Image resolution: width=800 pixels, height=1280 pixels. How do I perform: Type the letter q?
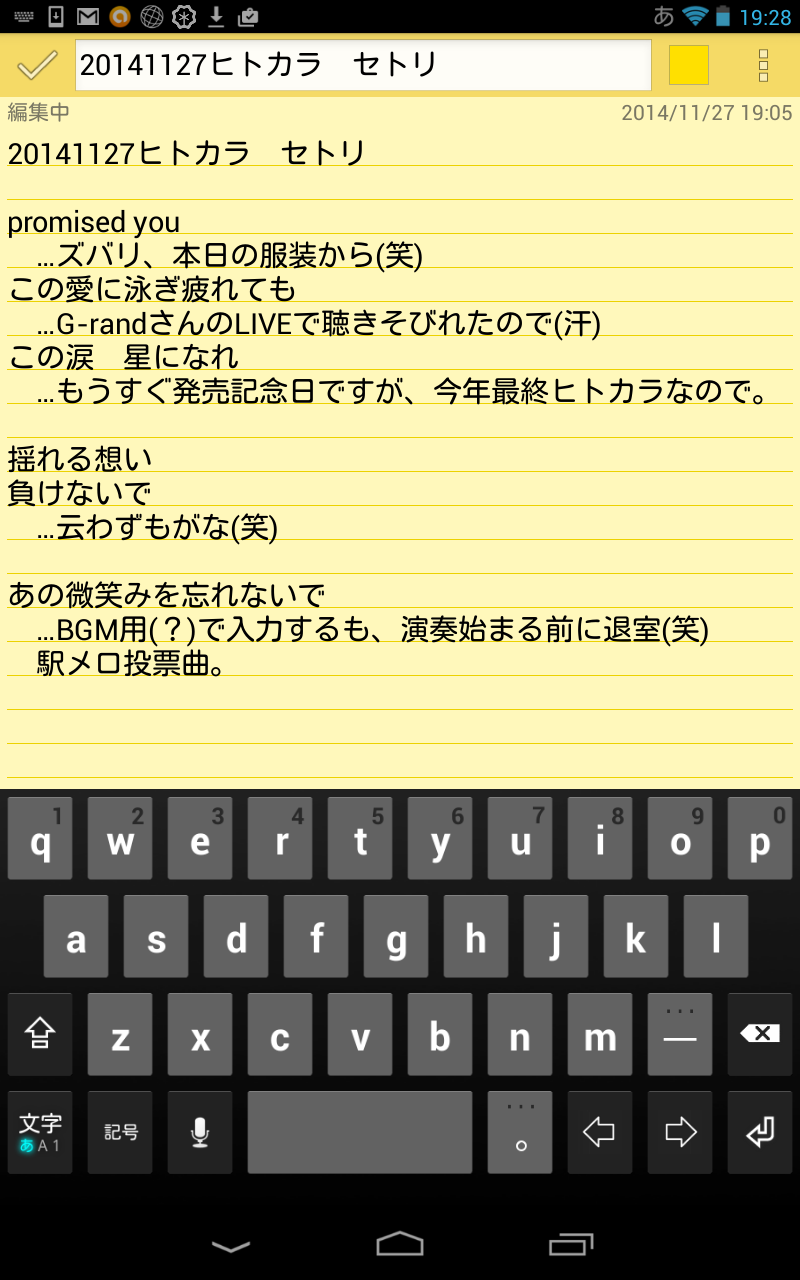[40, 838]
